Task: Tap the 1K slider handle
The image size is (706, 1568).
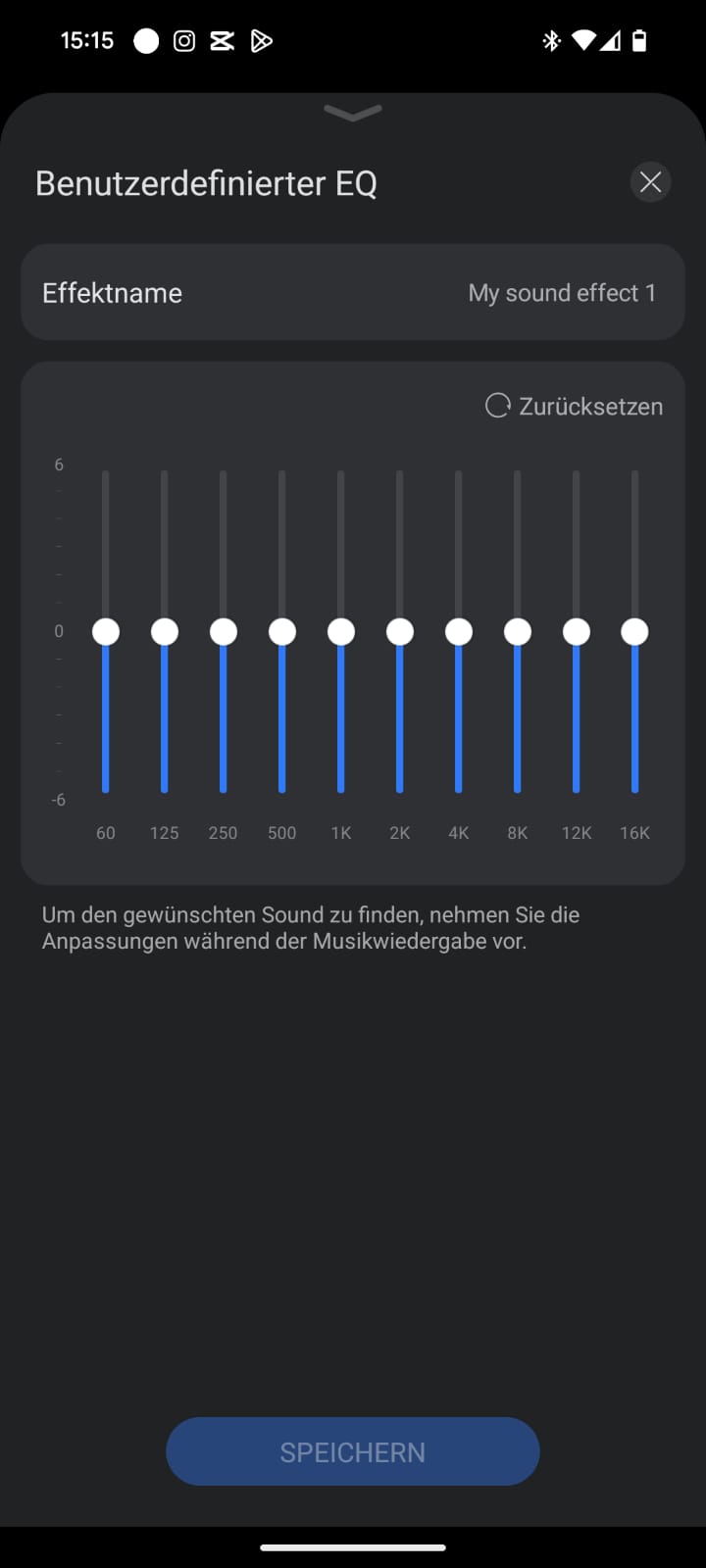Action: pos(341,632)
